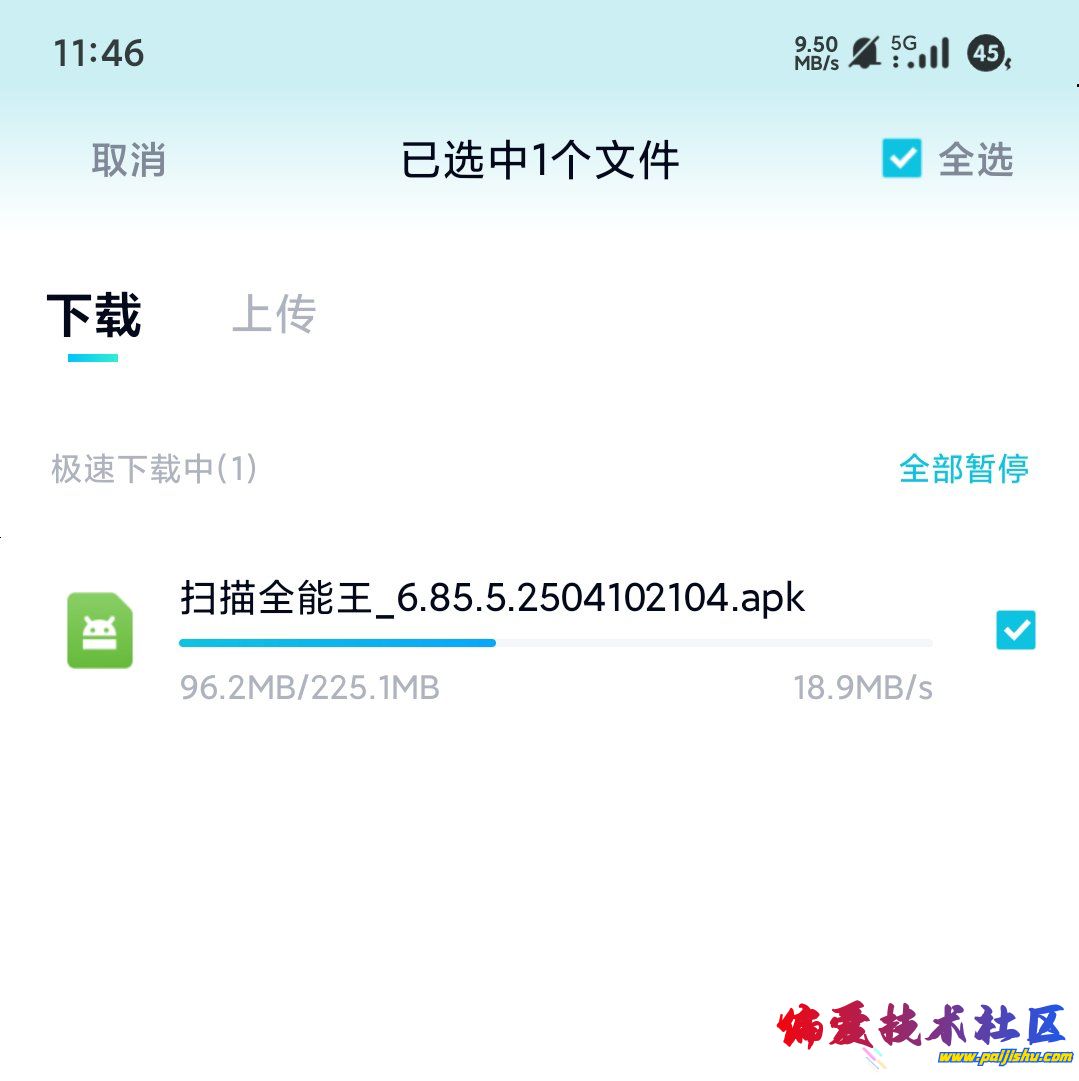Tap 全部暂停 to pause all downloads
The image size is (1079, 1081).
tap(965, 469)
